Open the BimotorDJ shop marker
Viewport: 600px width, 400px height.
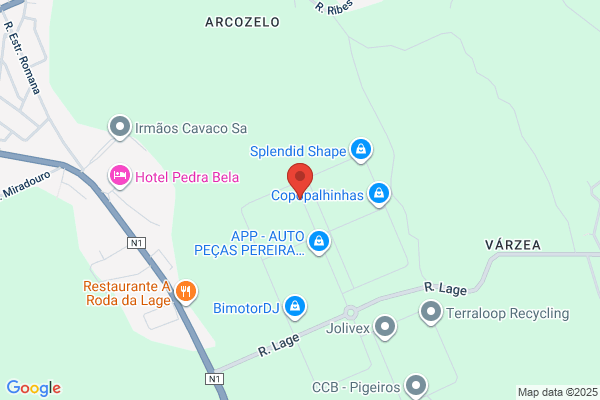[295, 306]
